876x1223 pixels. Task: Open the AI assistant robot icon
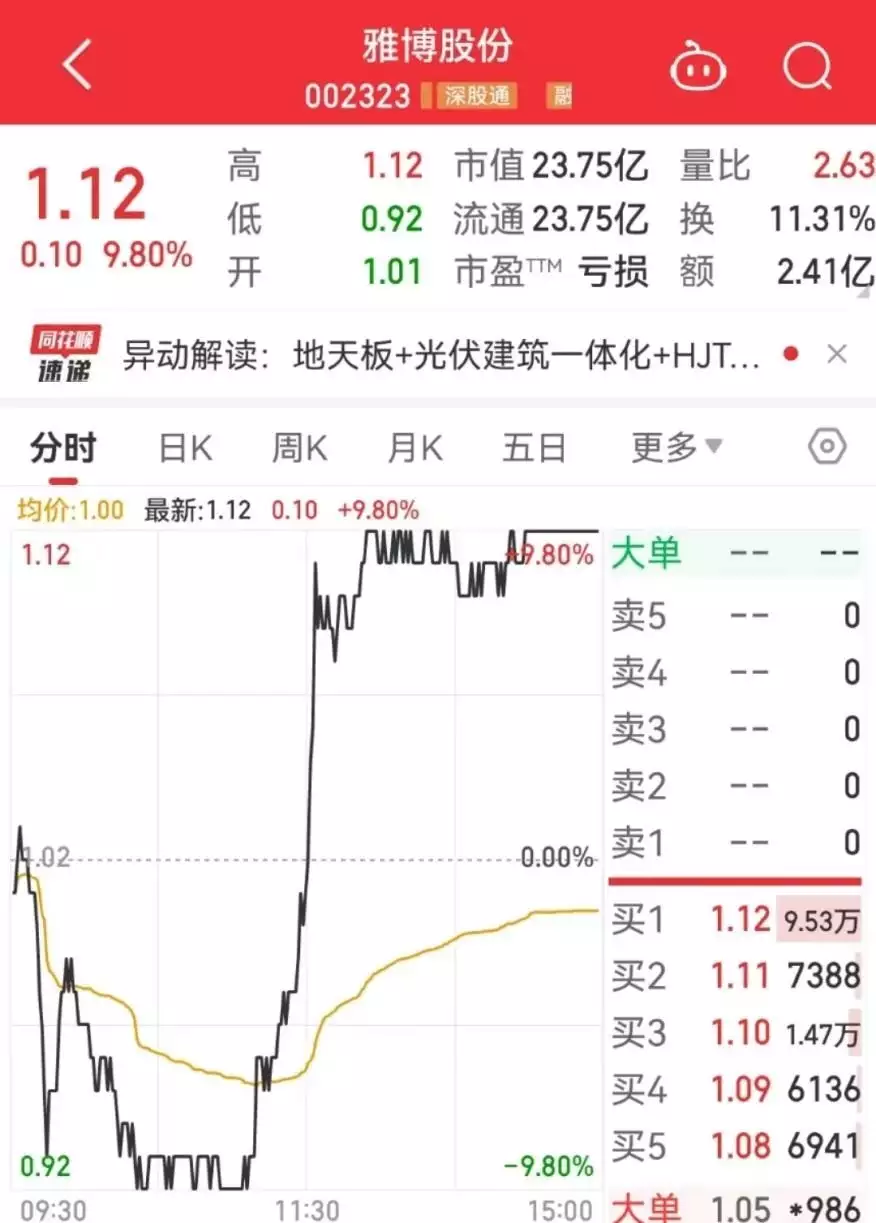(698, 64)
